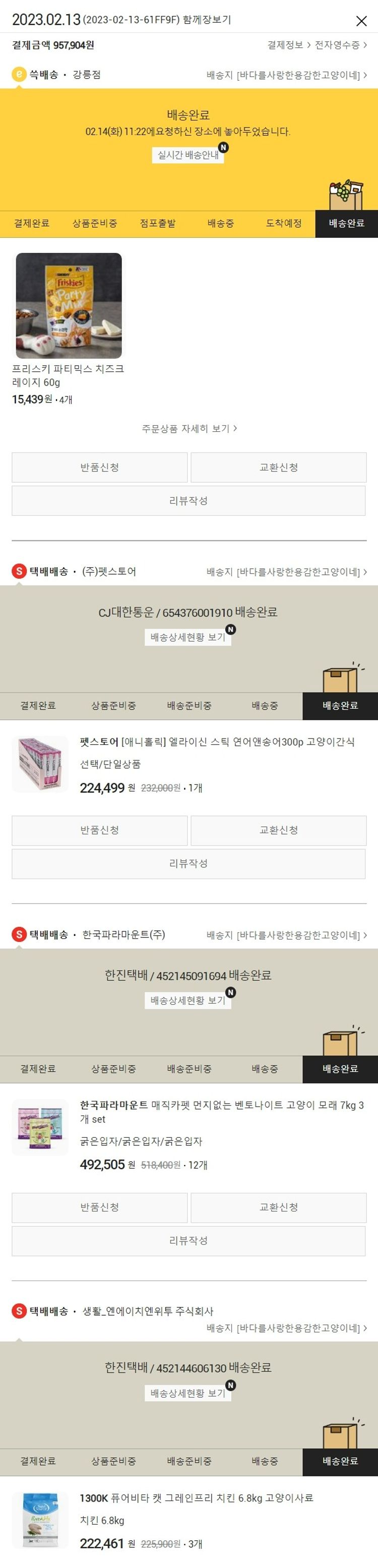
Task: Open 실시간 배송안내 for 쓱배송 order
Action: (x=188, y=155)
